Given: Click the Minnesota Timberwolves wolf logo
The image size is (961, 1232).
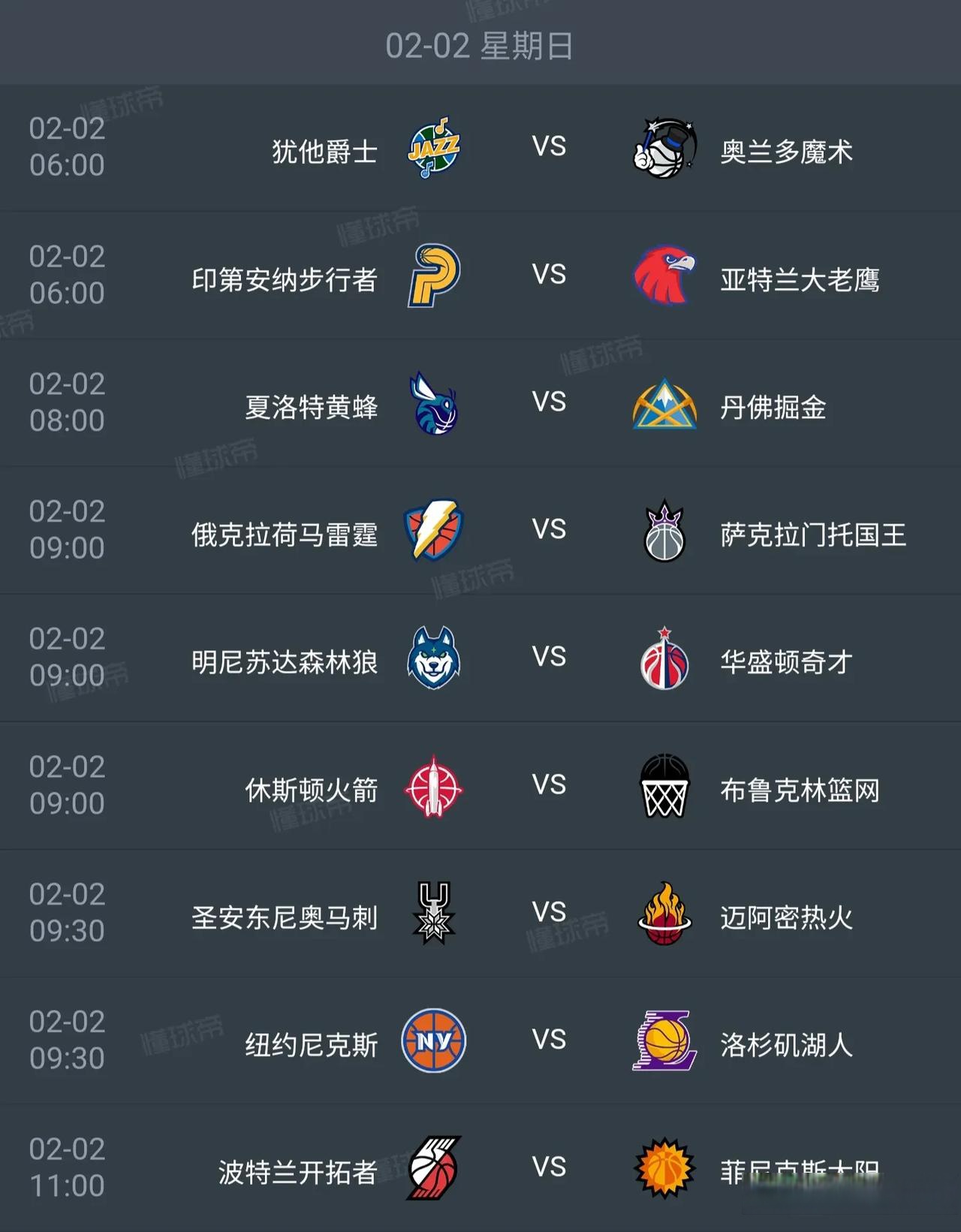Looking at the screenshot, I should point(435,658).
